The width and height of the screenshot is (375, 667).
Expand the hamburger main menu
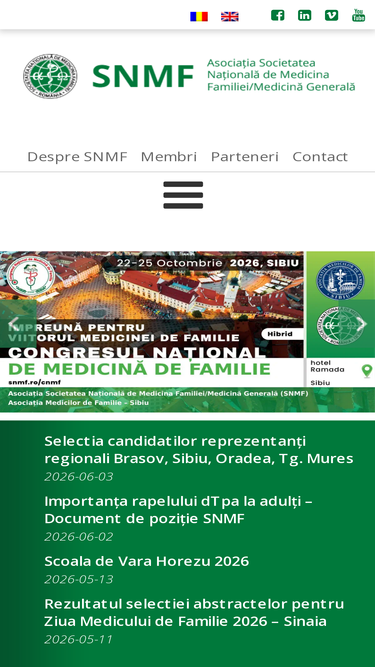click(183, 195)
